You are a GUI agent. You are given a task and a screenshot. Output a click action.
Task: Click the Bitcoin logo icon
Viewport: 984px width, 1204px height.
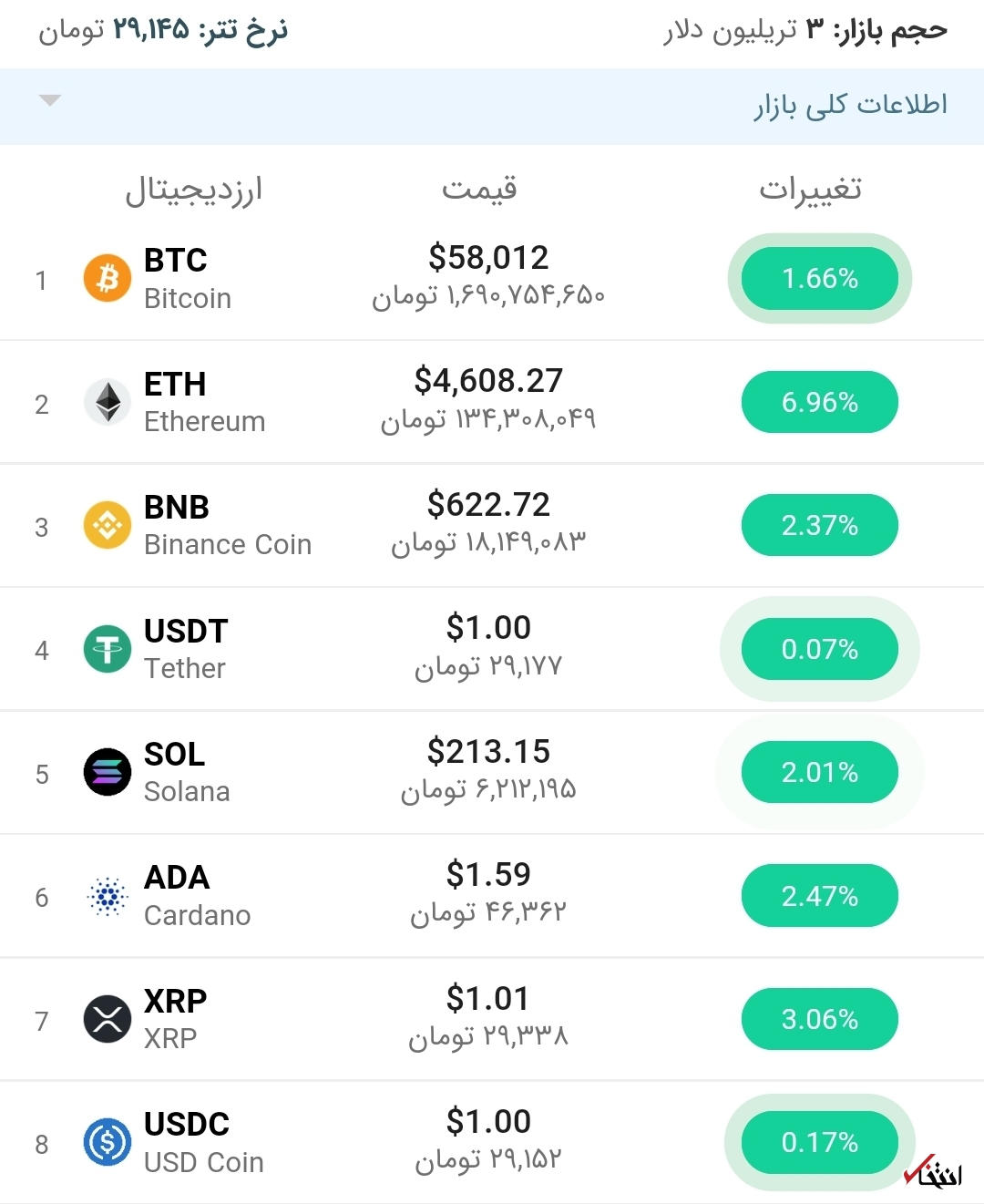tap(107, 279)
